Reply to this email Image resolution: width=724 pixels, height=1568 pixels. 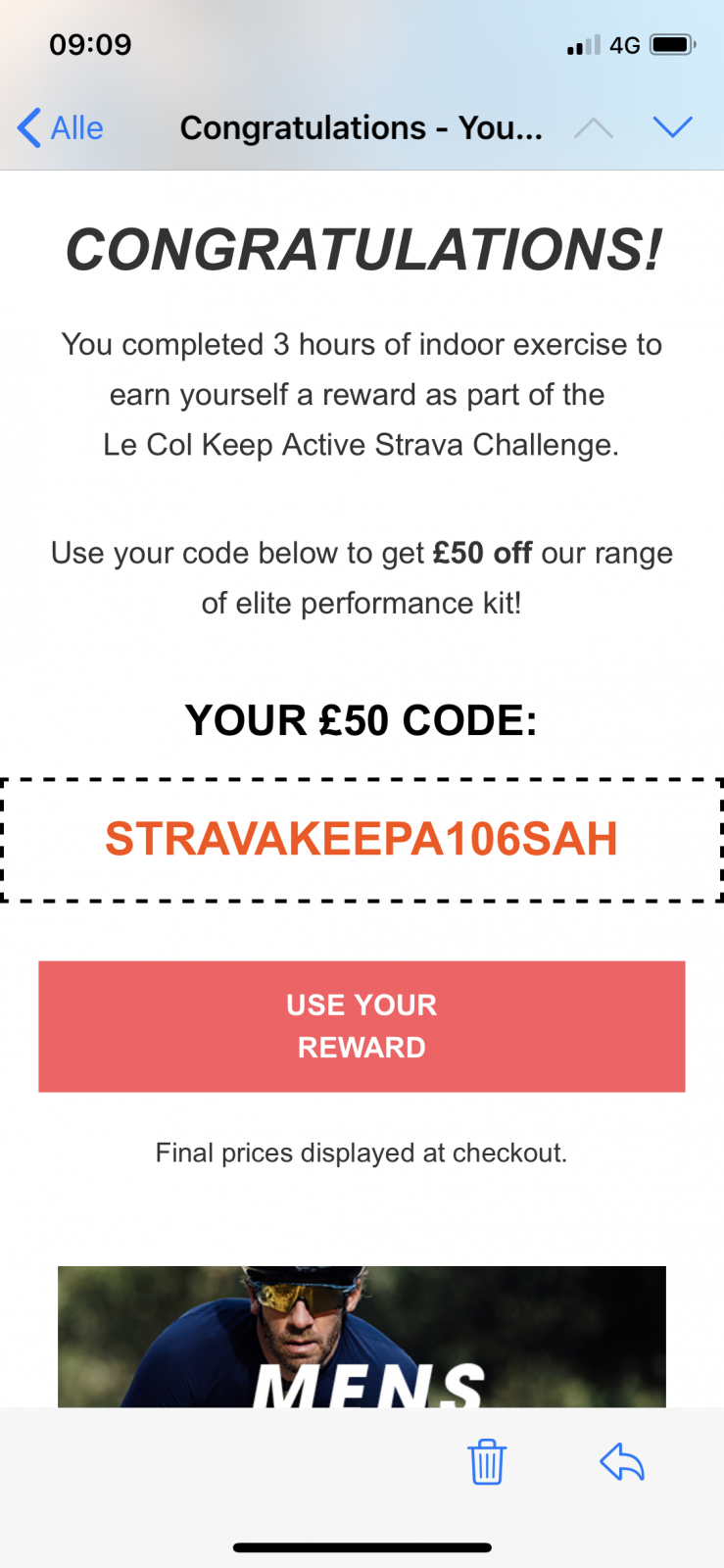622,1462
